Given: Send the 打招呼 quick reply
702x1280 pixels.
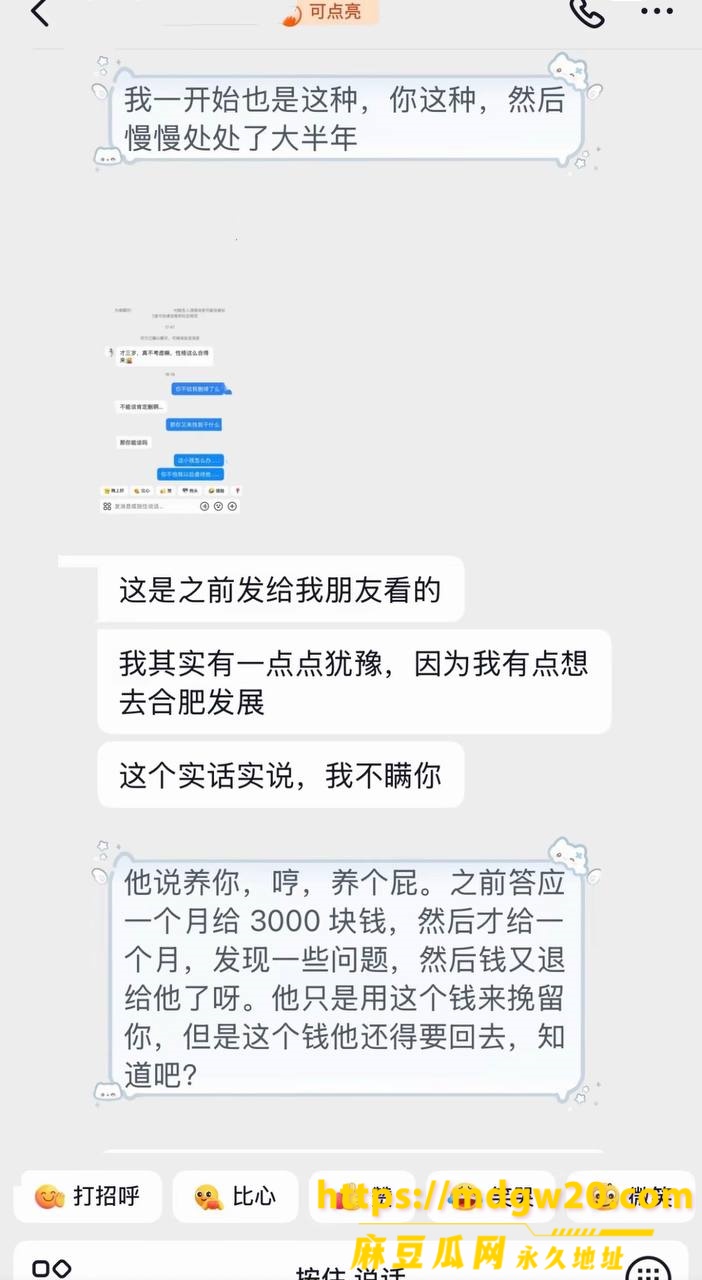Looking at the screenshot, I should pos(87,1196).
